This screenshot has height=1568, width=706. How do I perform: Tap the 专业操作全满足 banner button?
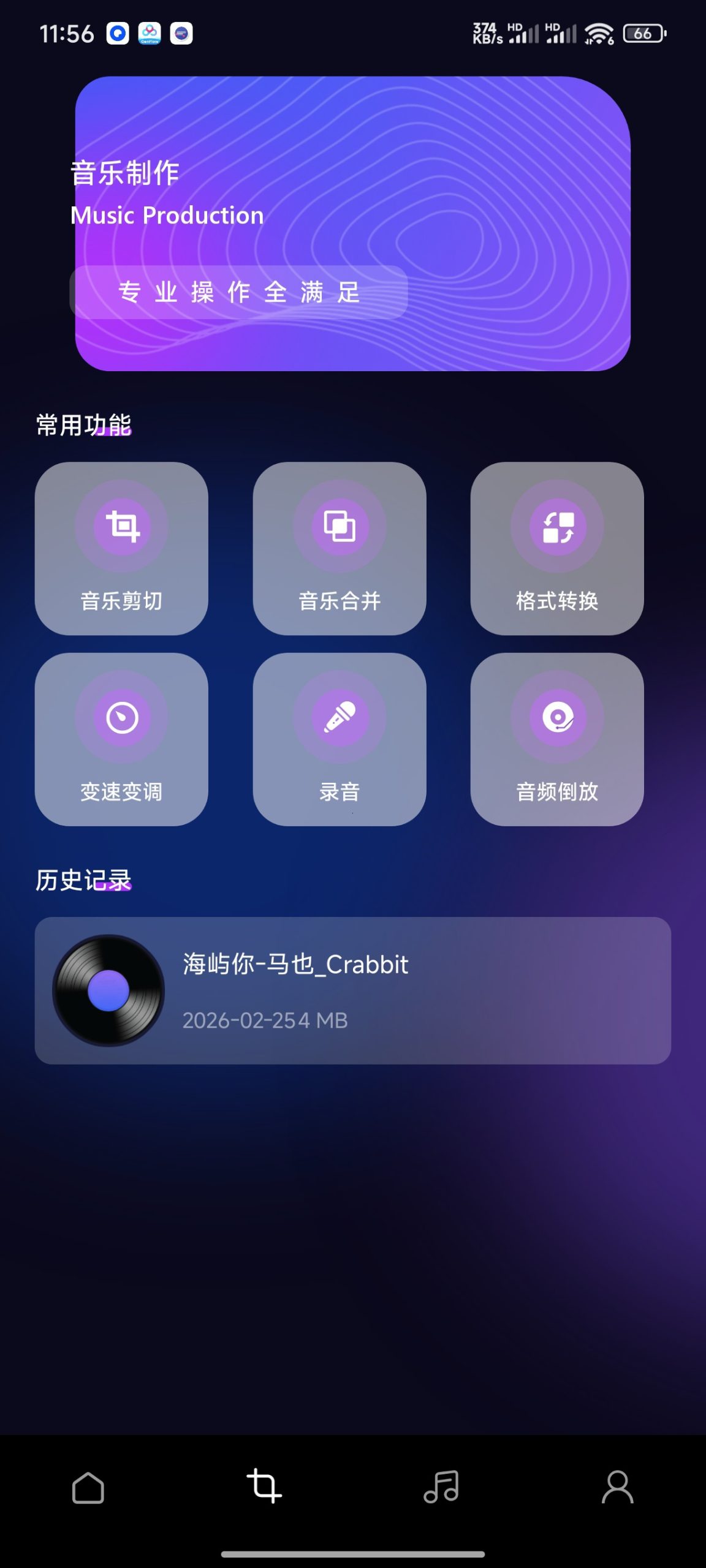[239, 293]
